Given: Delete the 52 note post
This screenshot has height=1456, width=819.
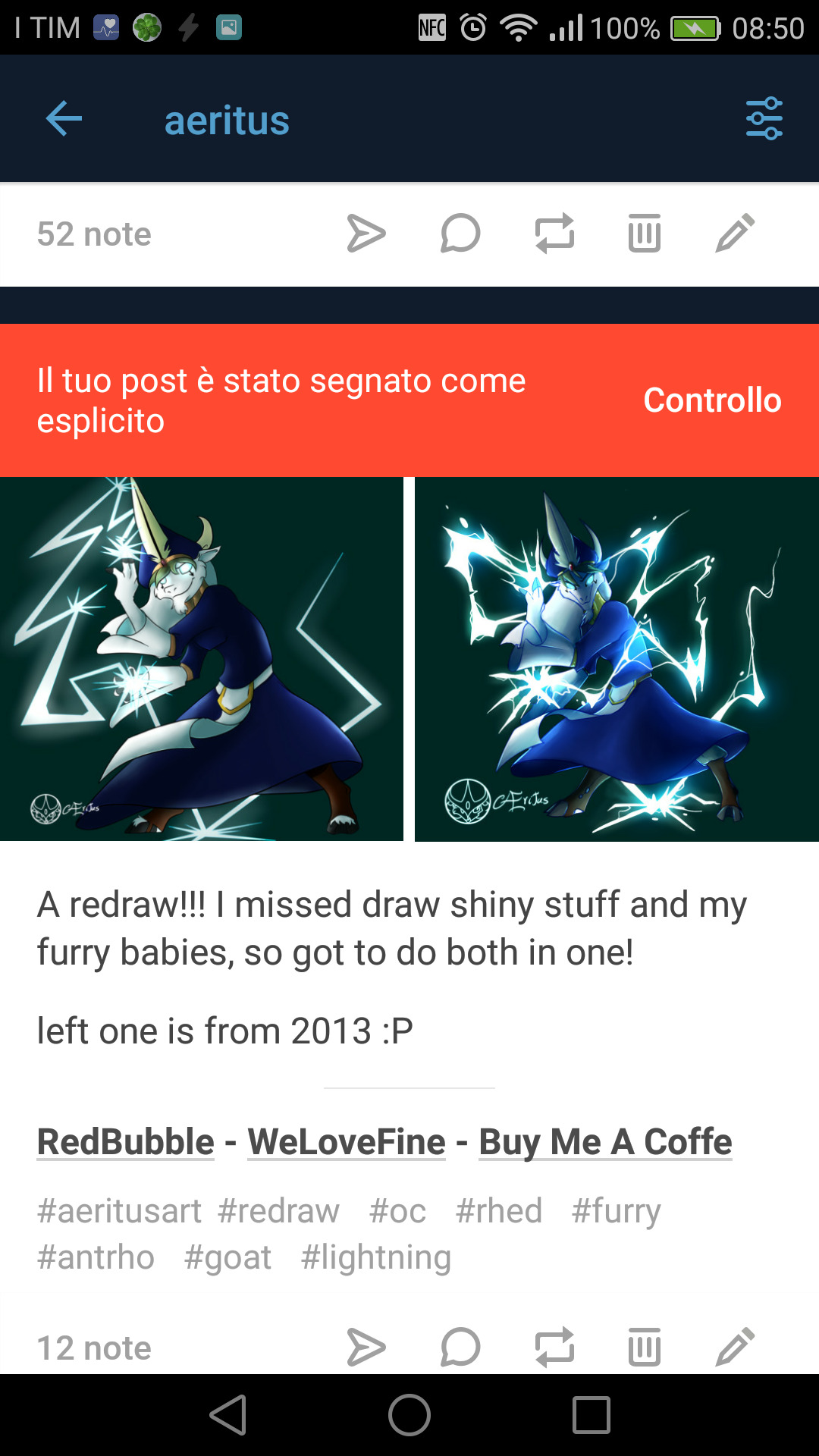Looking at the screenshot, I should 645,234.
